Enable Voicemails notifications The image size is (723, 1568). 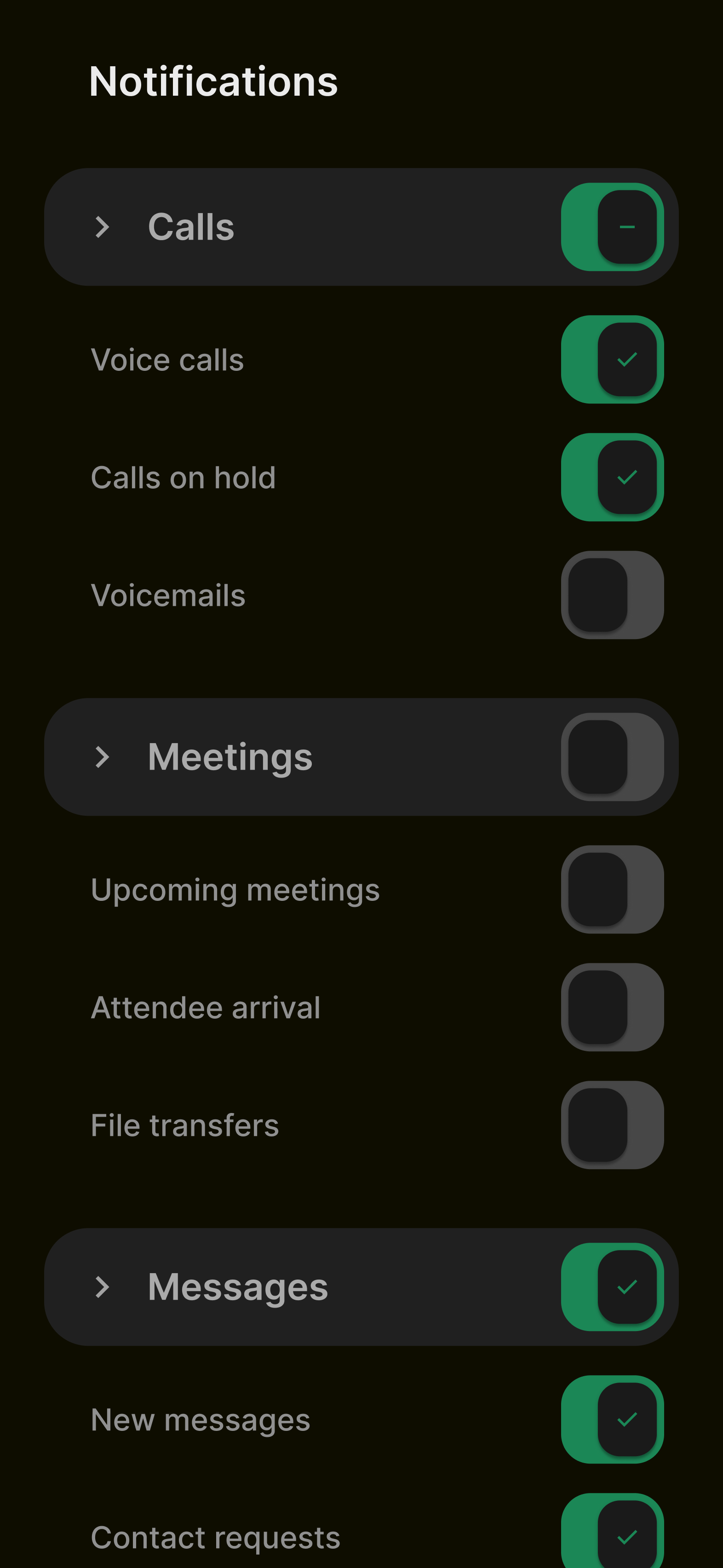tap(612, 595)
